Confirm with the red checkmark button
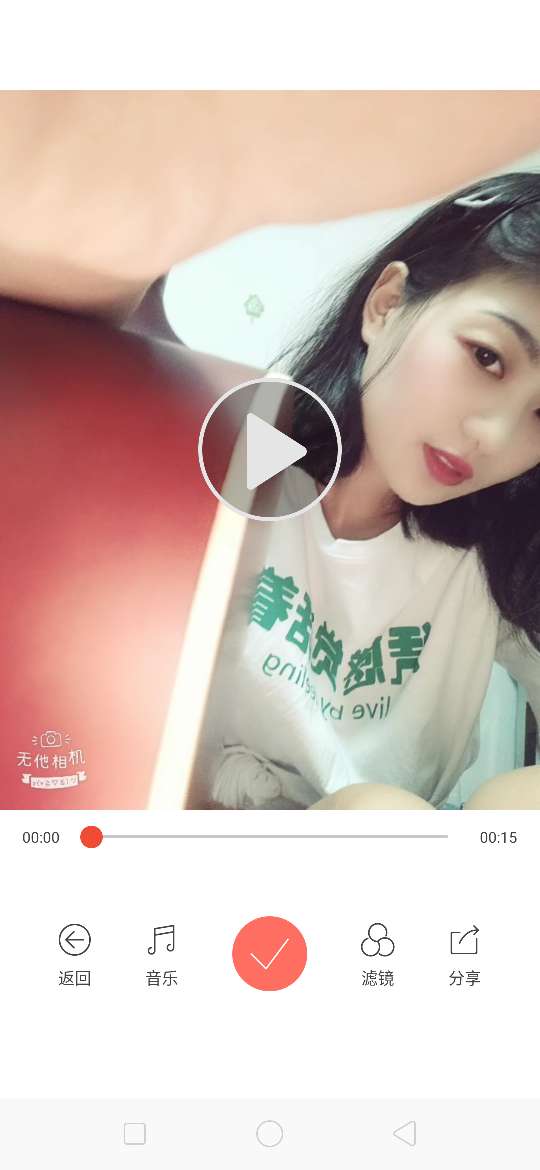 269,953
